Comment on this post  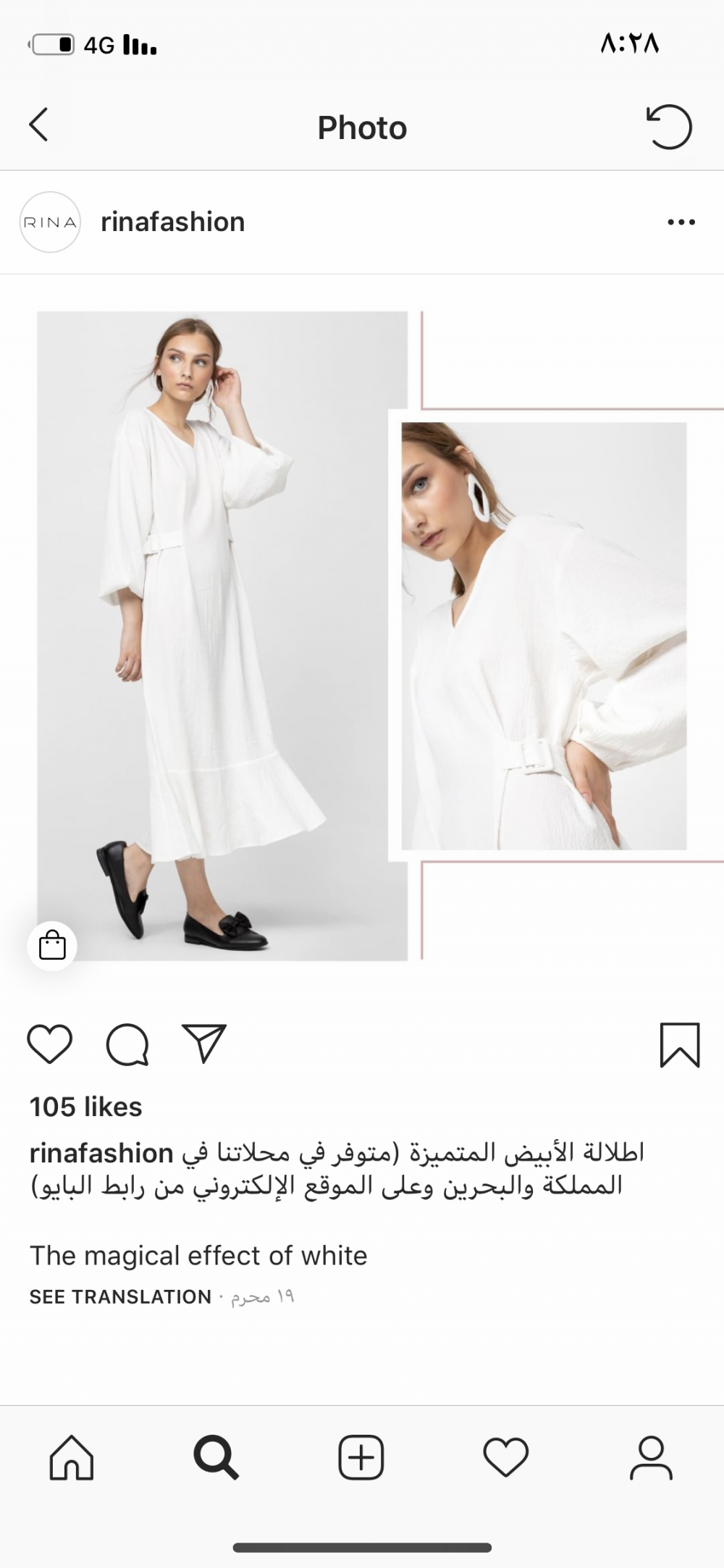[x=127, y=1044]
